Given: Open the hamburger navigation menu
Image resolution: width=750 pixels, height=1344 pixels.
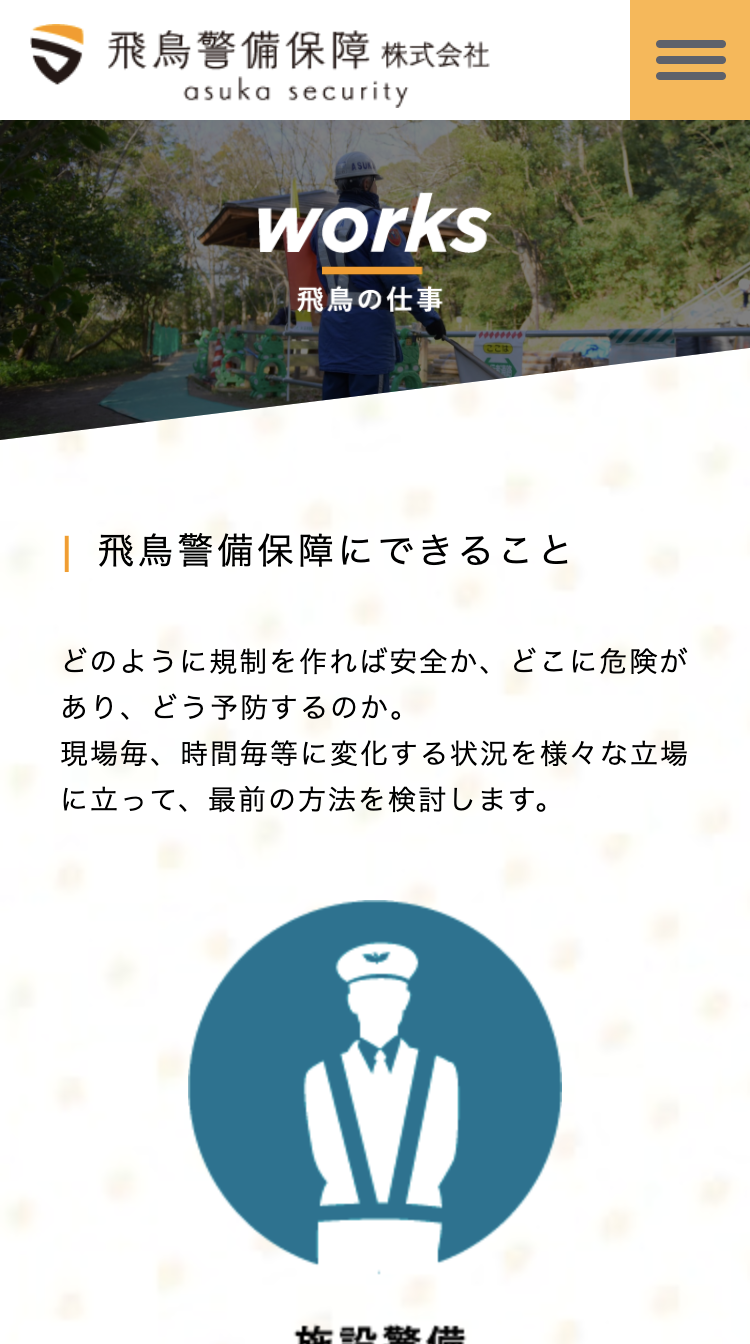Looking at the screenshot, I should point(690,60).
